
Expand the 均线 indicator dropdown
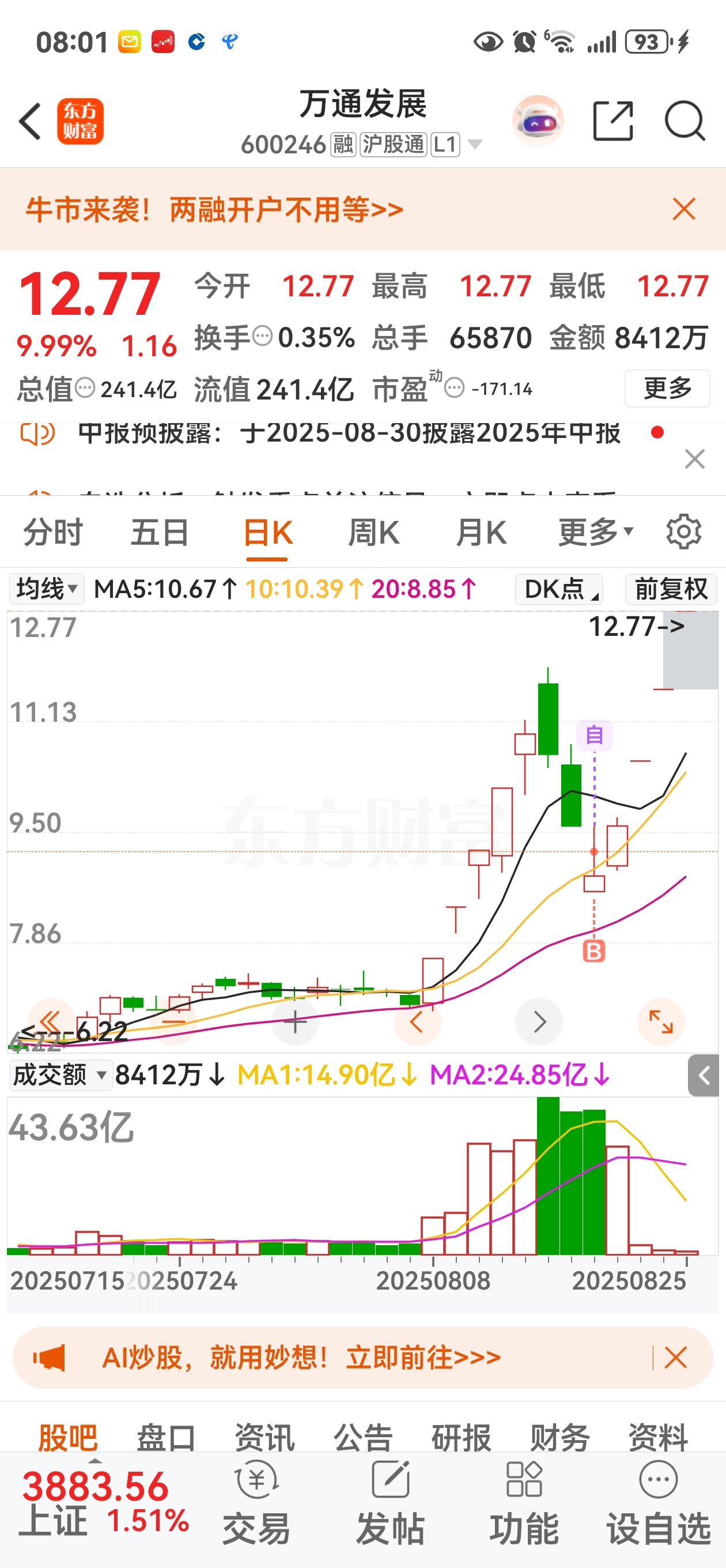pos(47,589)
